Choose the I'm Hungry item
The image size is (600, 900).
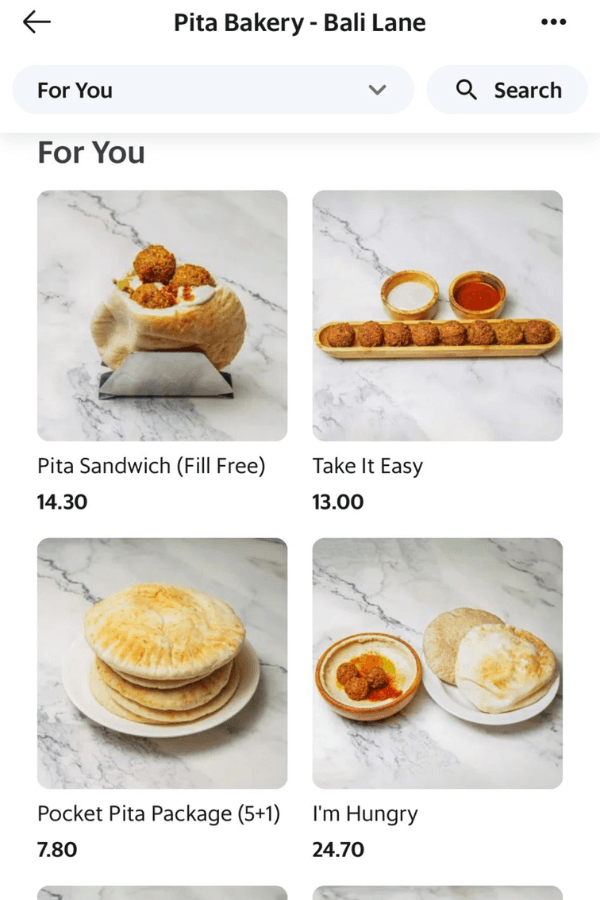point(437,664)
